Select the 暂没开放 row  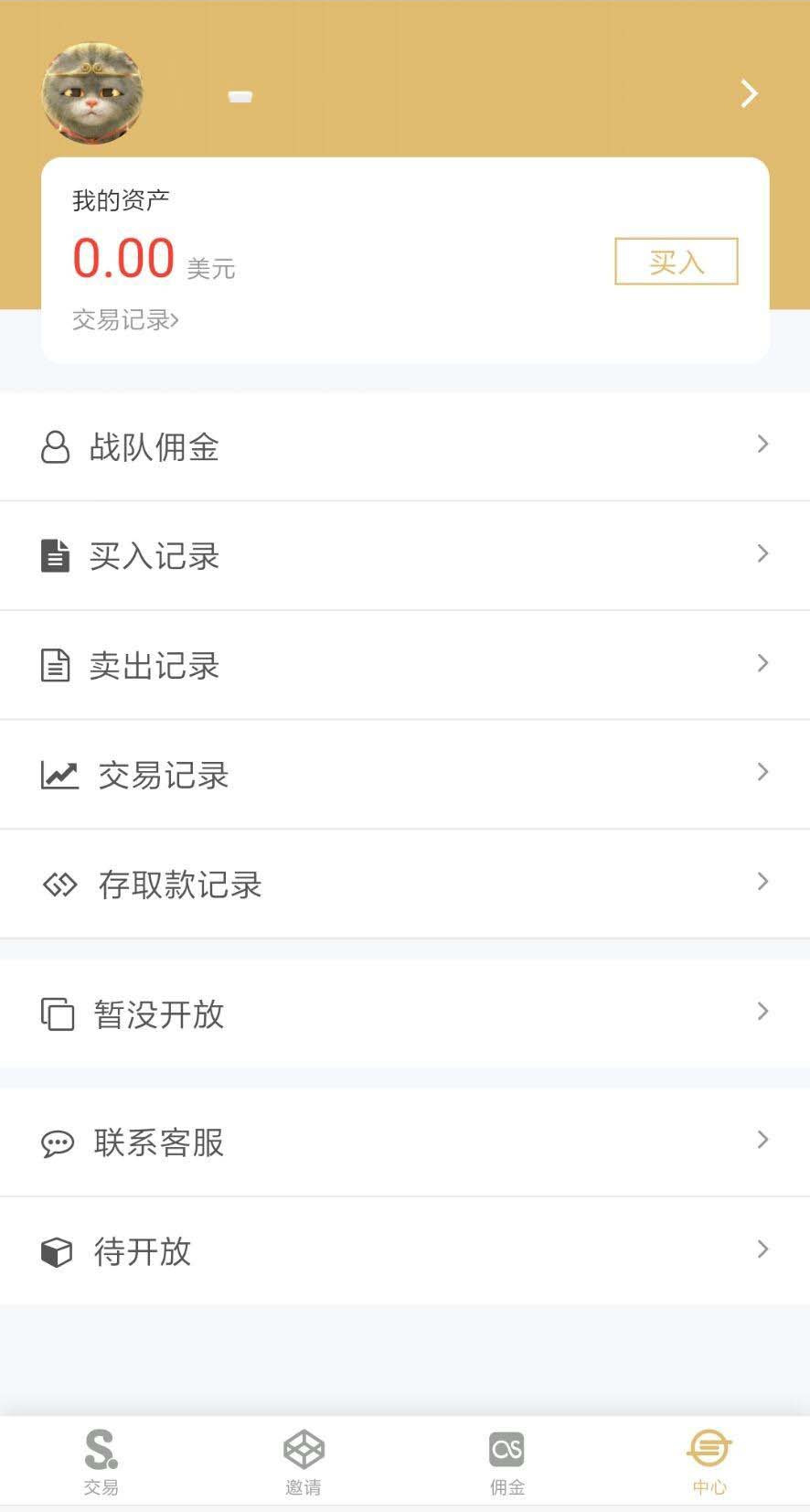[405, 1013]
